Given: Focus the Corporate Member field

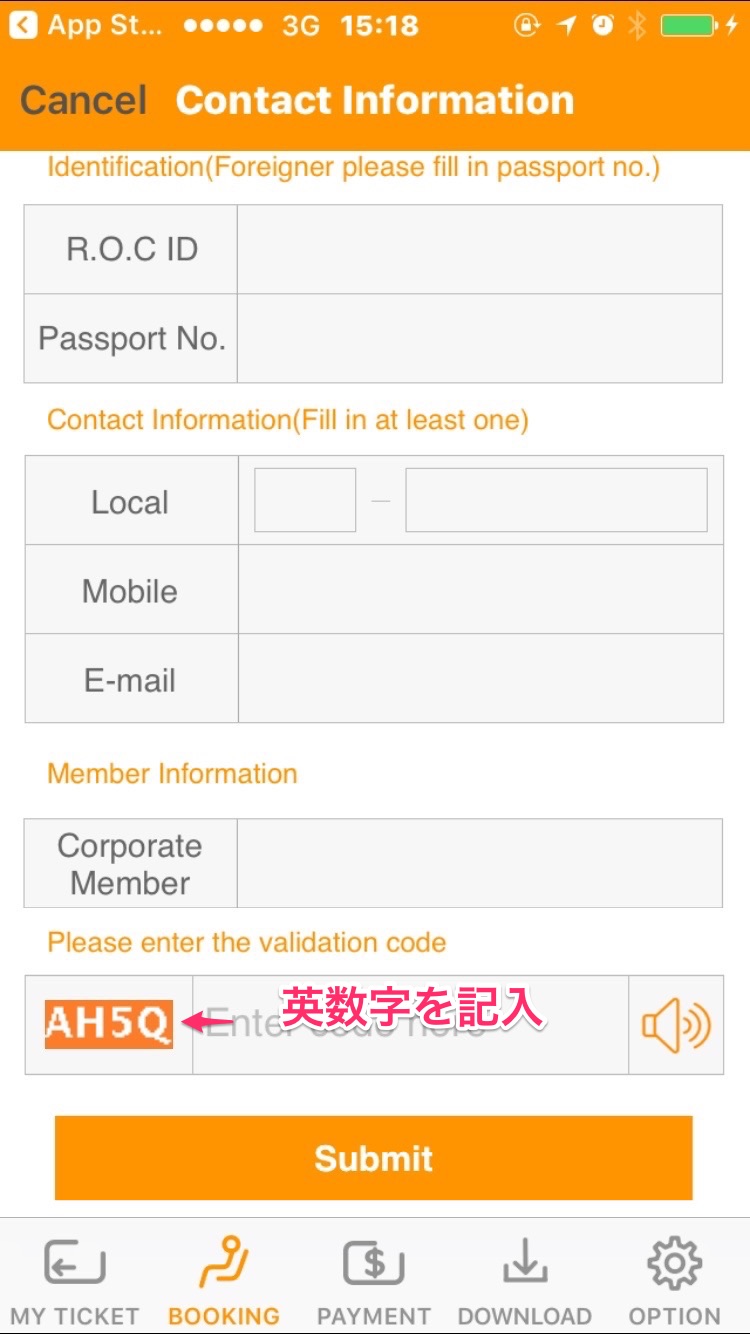Looking at the screenshot, I should coord(479,863).
